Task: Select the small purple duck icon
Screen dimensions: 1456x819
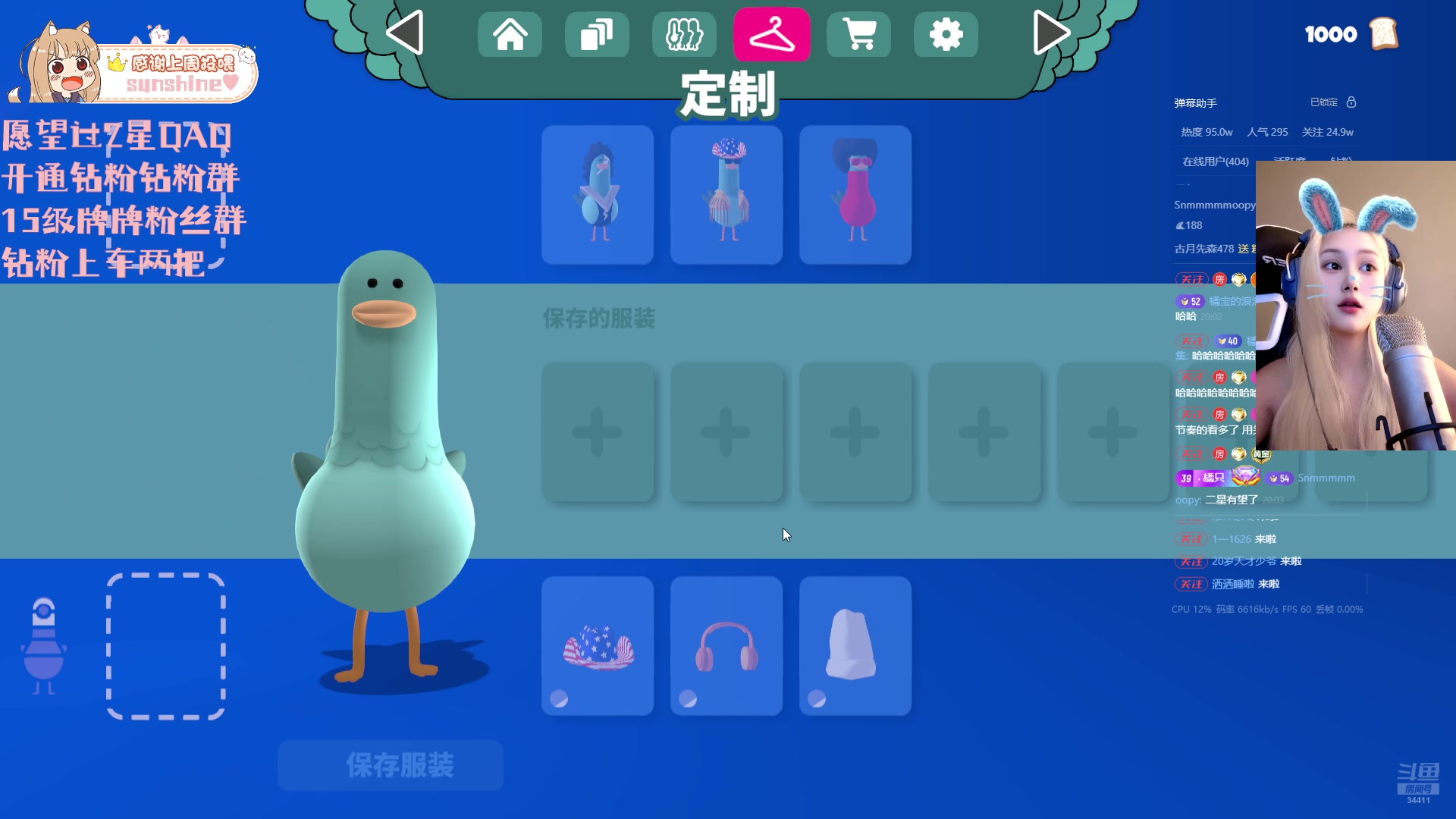Action: [44, 646]
